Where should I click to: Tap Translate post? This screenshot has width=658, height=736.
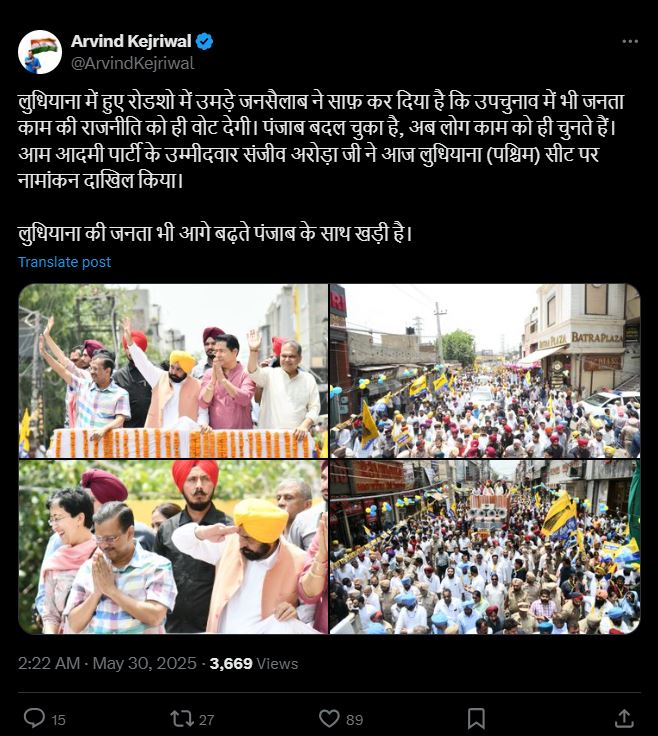pos(64,262)
